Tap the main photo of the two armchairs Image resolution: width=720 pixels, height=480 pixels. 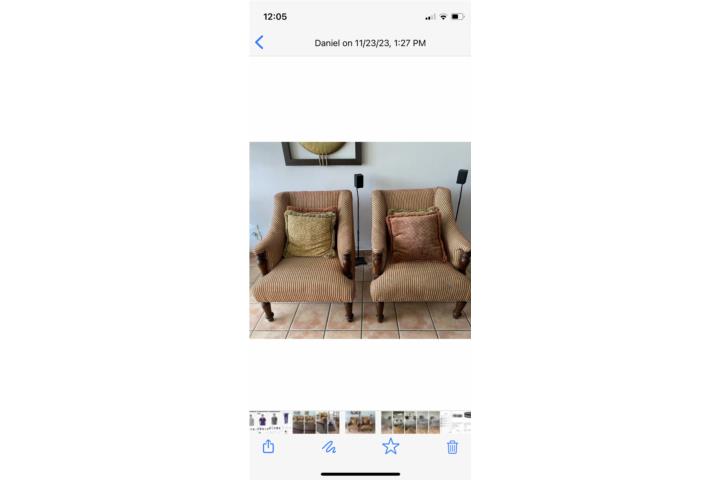360,240
